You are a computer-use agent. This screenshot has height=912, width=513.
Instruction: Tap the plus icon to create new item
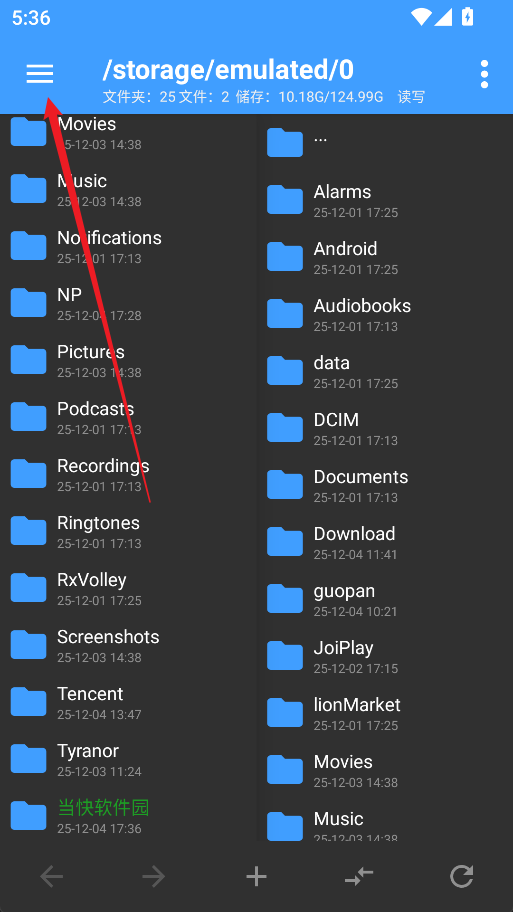[x=256, y=876]
